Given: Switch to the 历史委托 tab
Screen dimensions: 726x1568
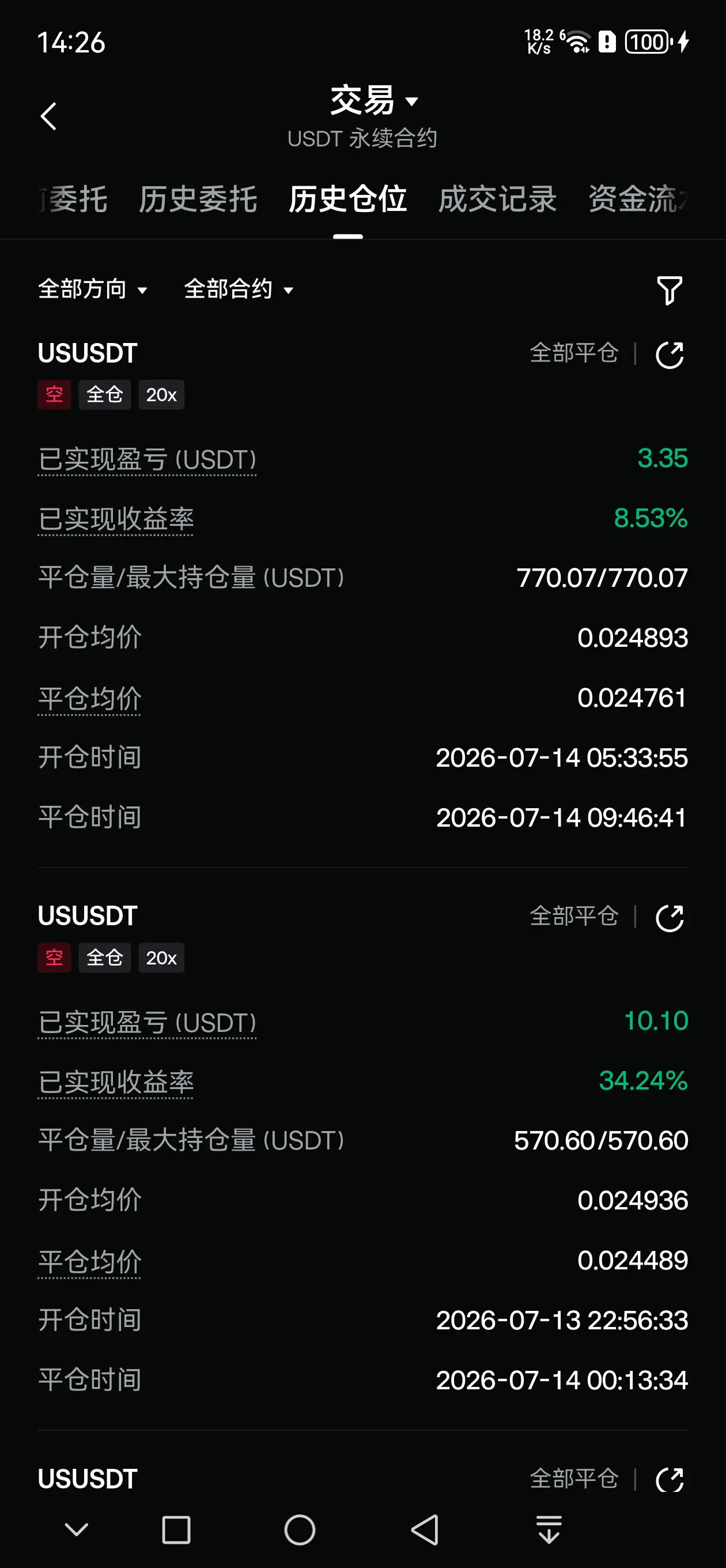Looking at the screenshot, I should click(x=198, y=199).
